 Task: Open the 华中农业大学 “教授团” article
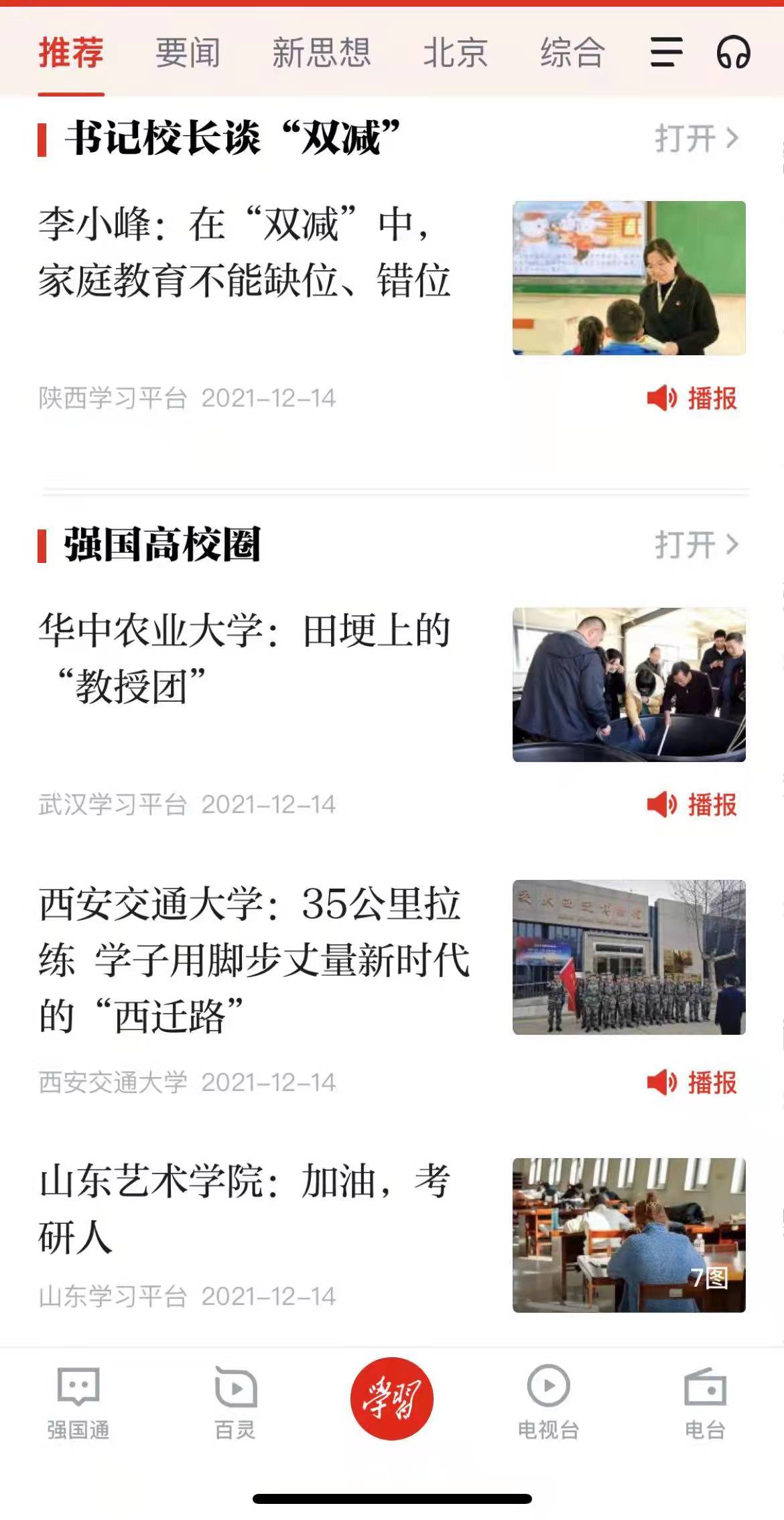click(245, 658)
